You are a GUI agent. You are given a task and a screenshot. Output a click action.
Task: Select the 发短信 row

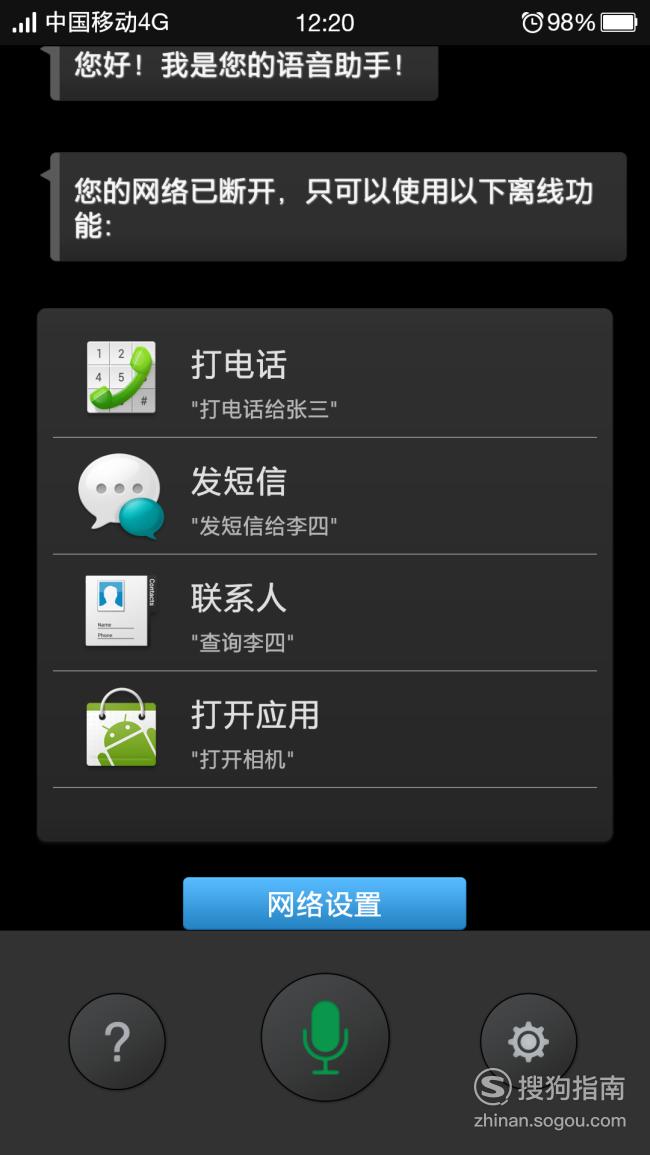[x=325, y=496]
